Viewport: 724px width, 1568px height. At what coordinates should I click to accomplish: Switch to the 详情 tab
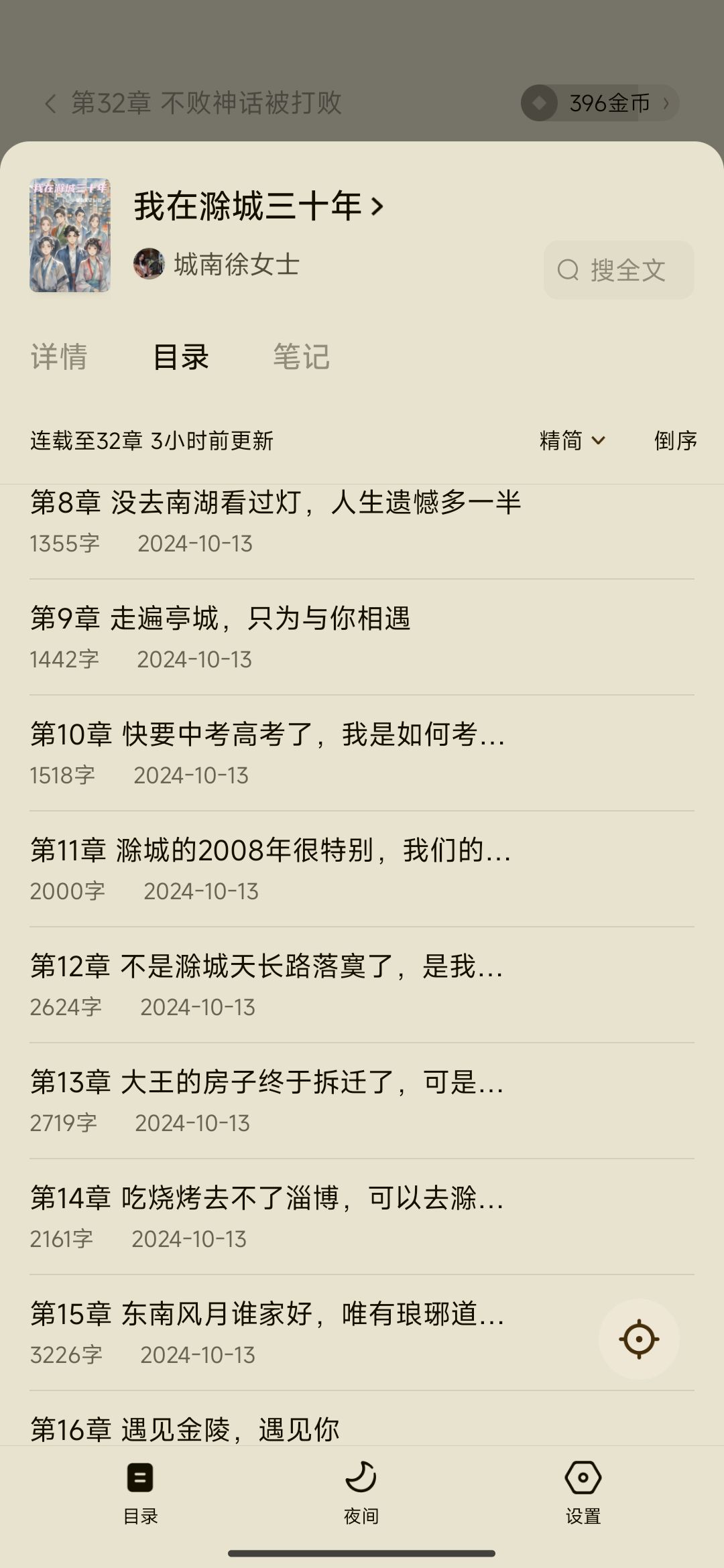[59, 356]
